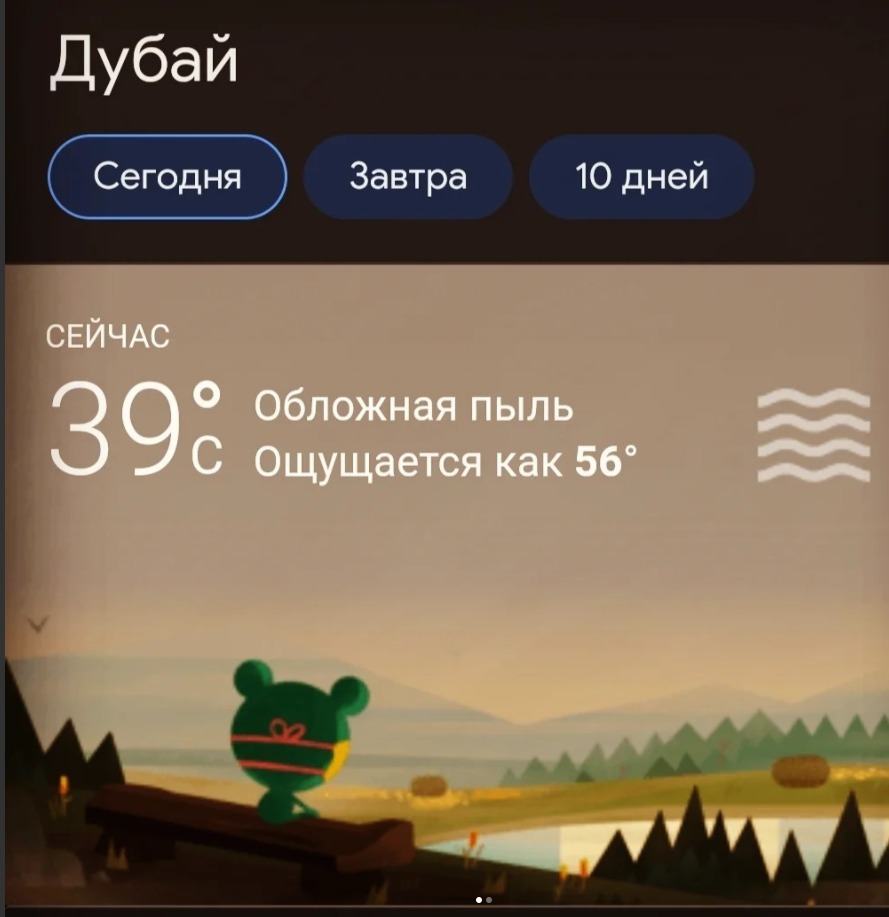Screen dimensions: 889x917
Task: Open the 10 дней forecast
Action: point(641,177)
